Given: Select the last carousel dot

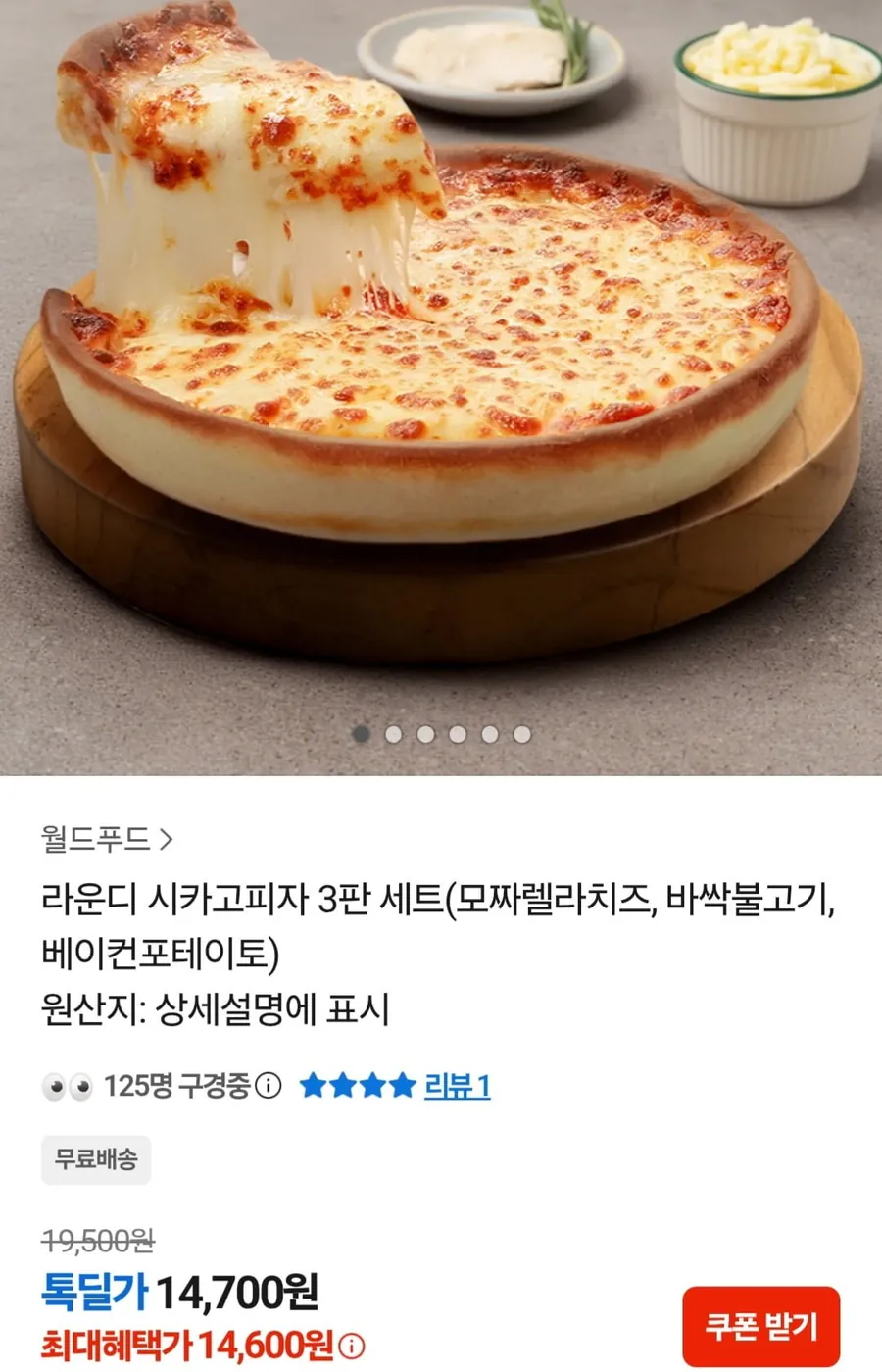Looking at the screenshot, I should (x=519, y=733).
